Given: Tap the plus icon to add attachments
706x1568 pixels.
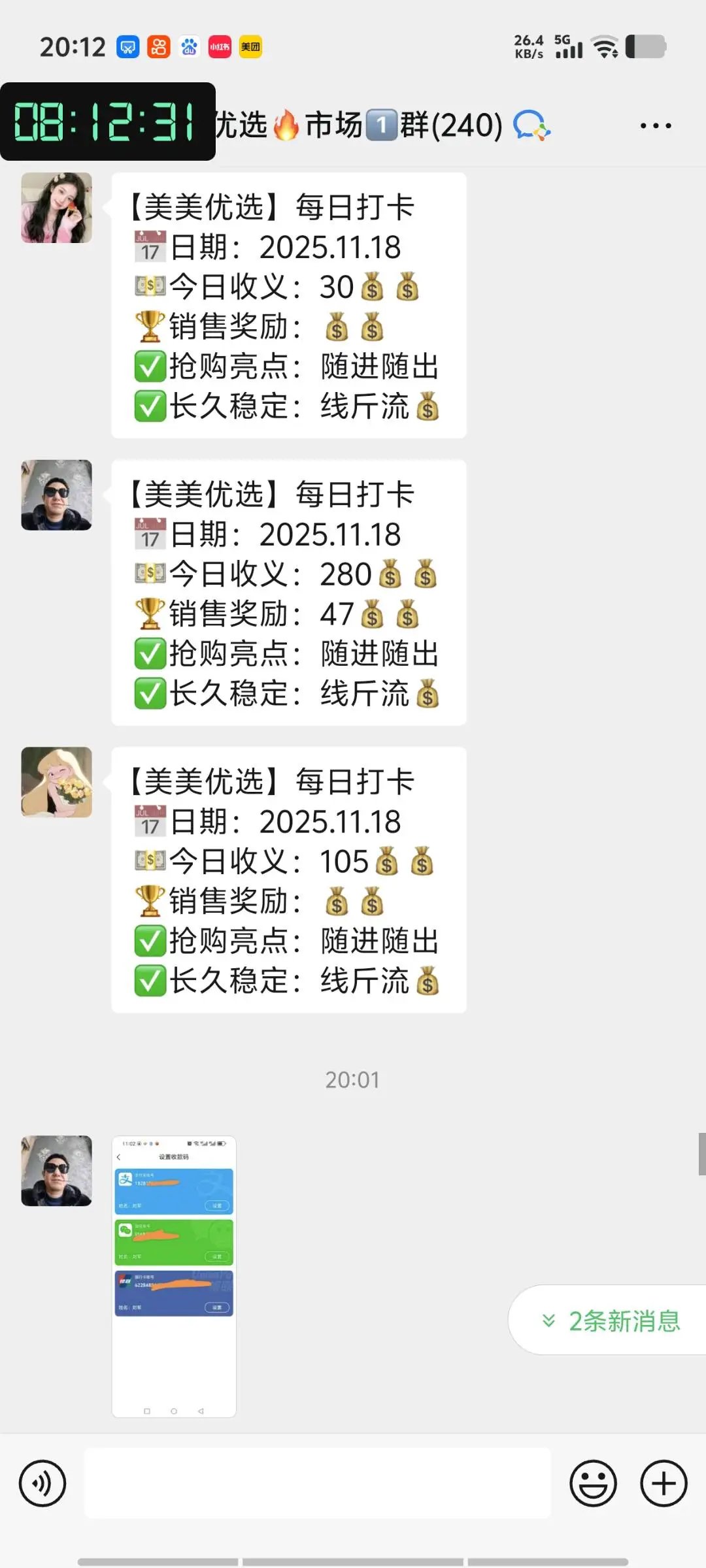Looking at the screenshot, I should [664, 1482].
